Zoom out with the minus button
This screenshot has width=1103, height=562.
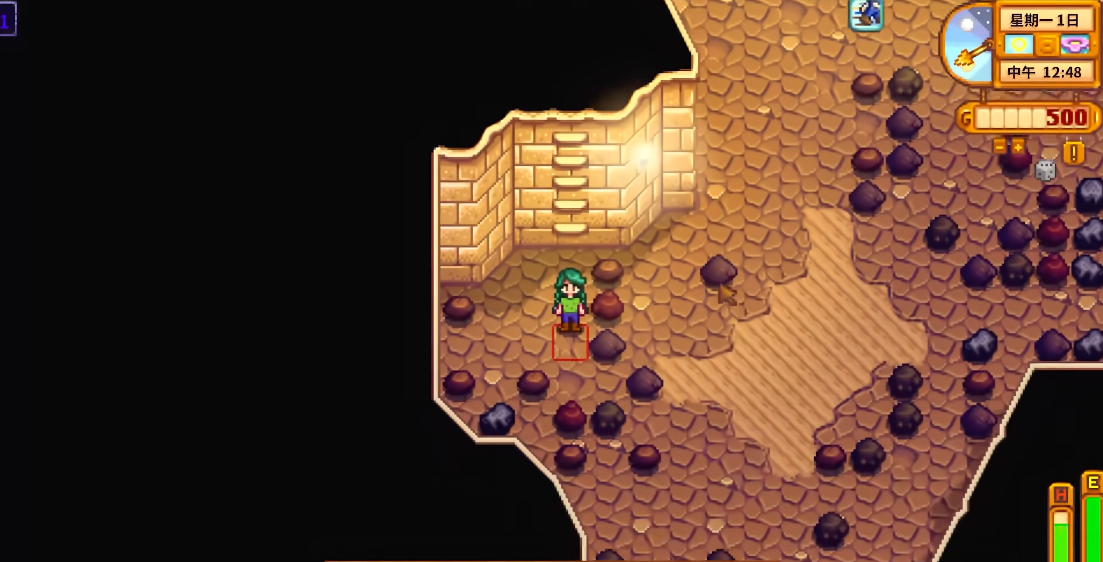pos(999,147)
